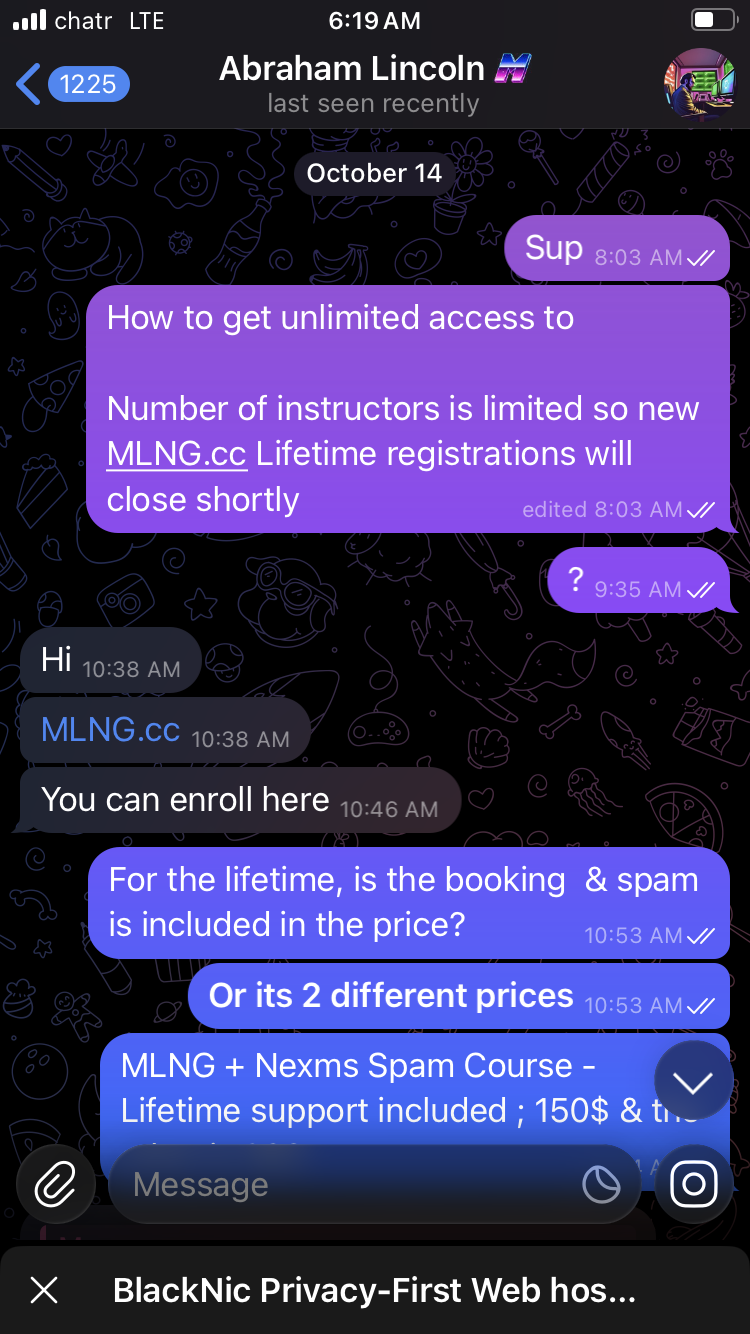Screen dimensions: 750x1334
Task: Open the MLNG.cc link received at 10:38 AM
Action: tap(110, 730)
